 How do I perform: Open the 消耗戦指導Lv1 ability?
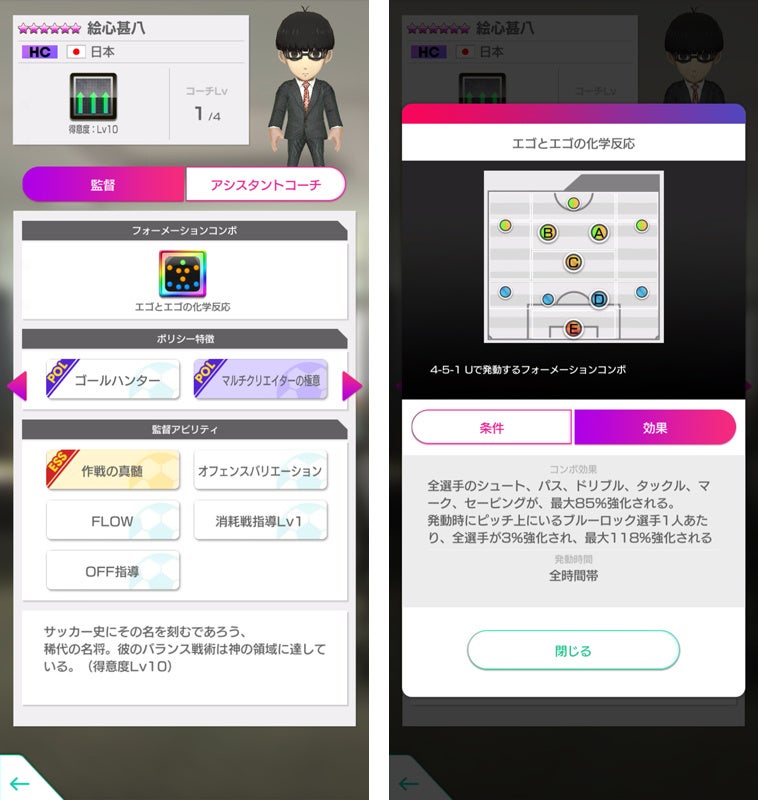coord(260,520)
